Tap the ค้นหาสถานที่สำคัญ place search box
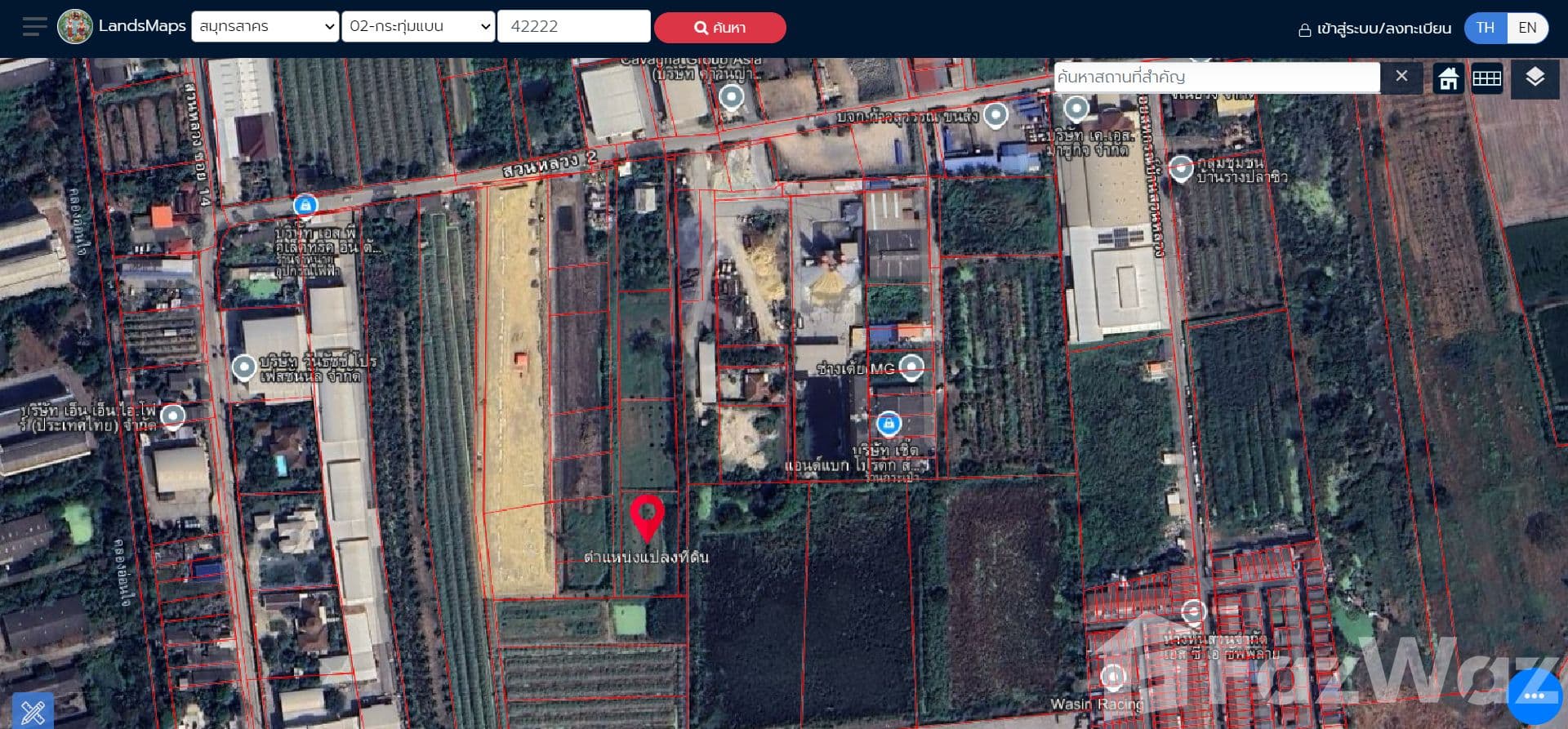Viewport: 1568px width, 729px height. click(1216, 77)
